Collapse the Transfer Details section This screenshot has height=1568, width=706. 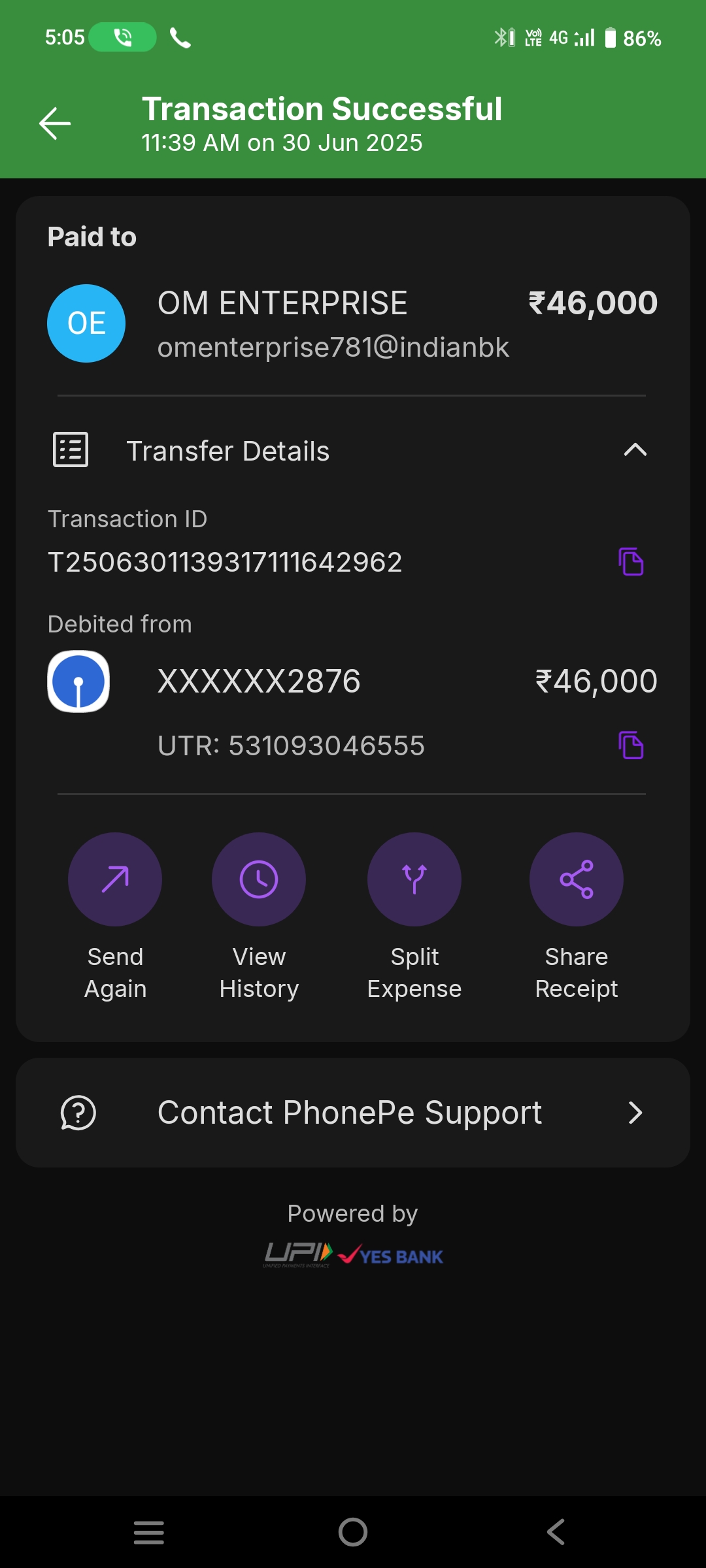[x=635, y=450]
